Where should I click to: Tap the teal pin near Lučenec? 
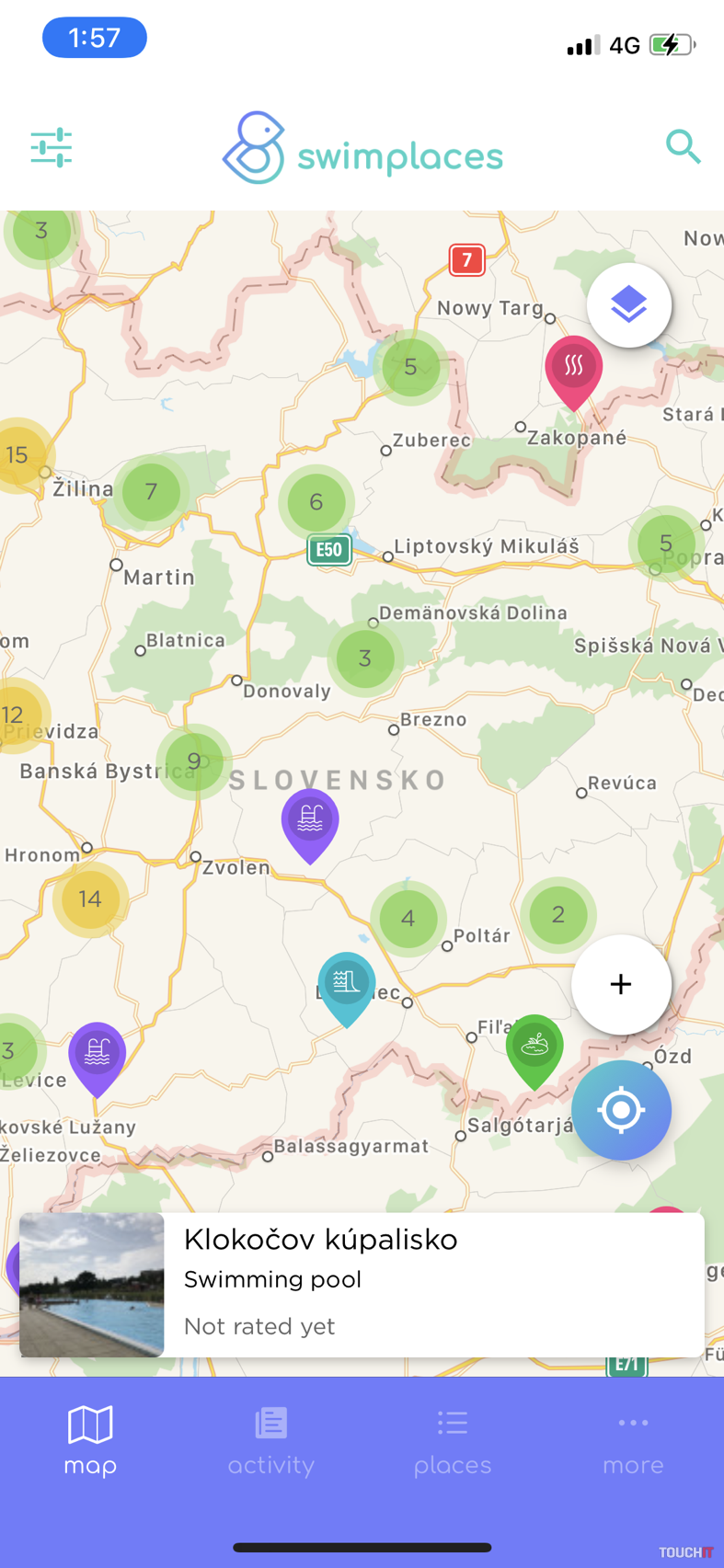click(x=346, y=984)
